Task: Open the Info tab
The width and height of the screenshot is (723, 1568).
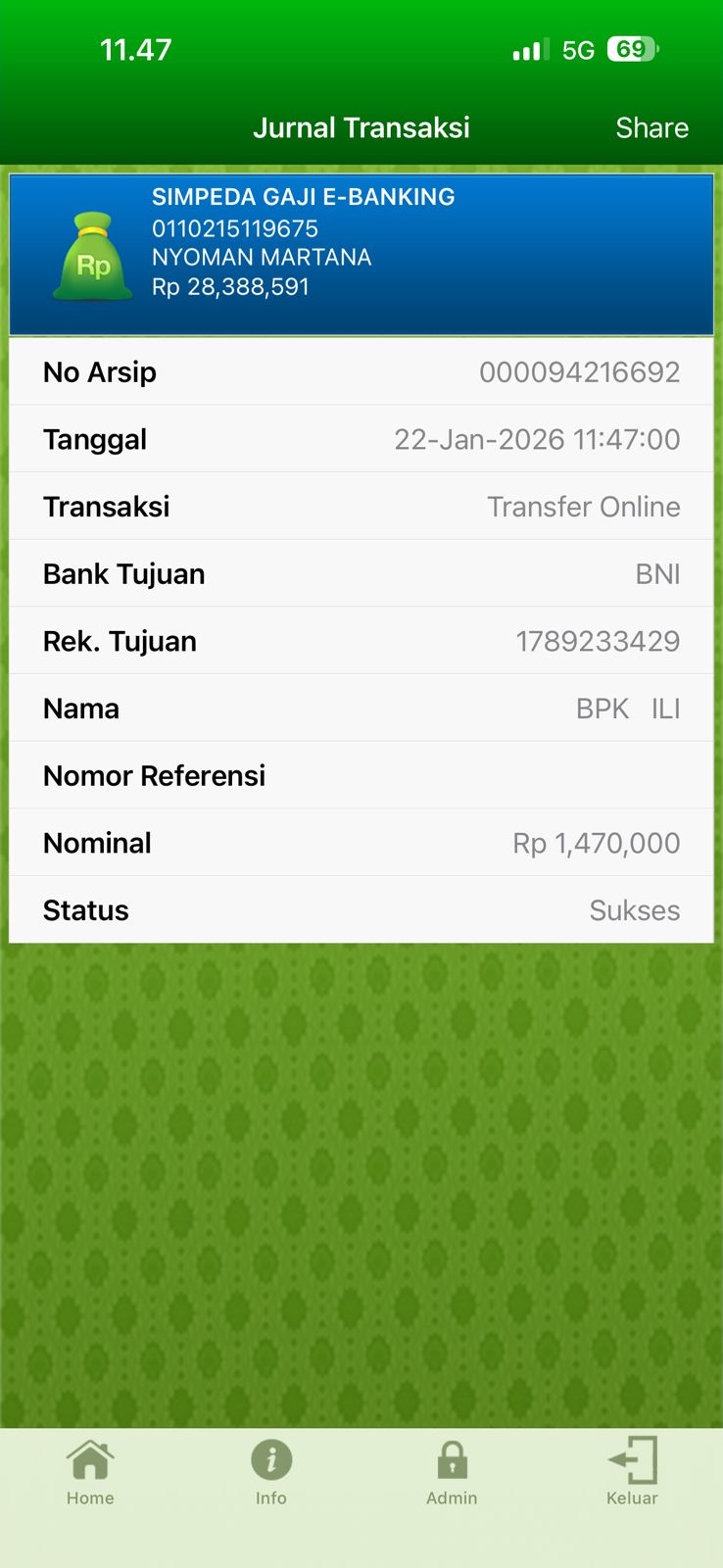Action: click(271, 1470)
